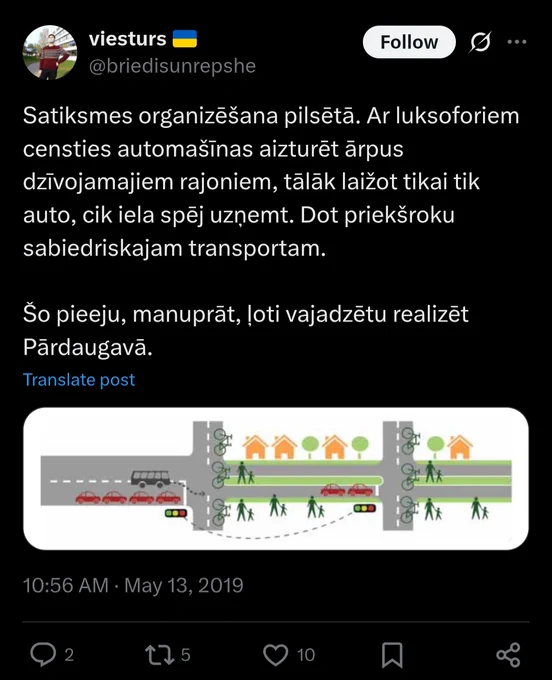
Task: Open the Grok icon next to Follow
Action: point(480,42)
